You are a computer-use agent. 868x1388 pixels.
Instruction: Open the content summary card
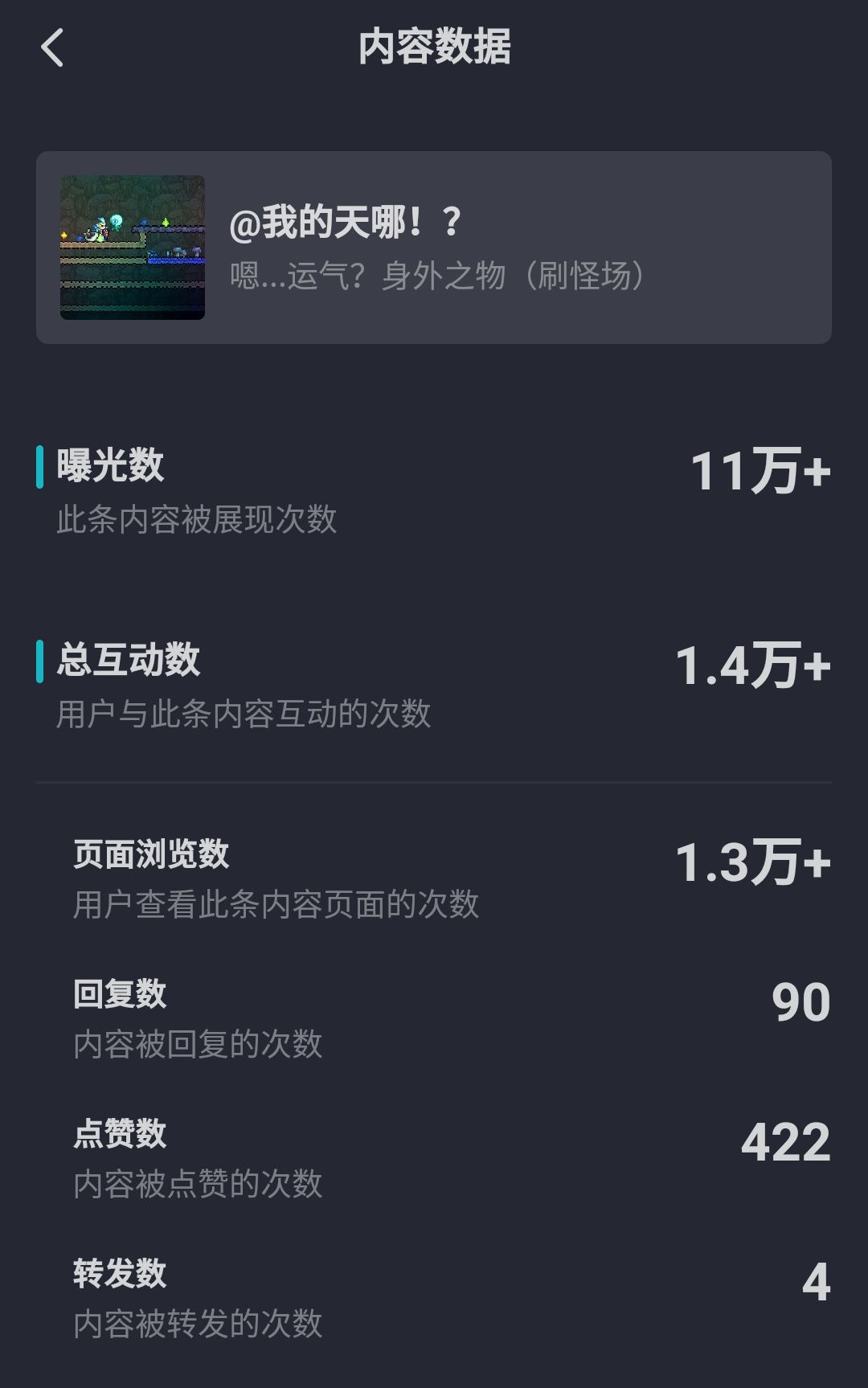pos(434,245)
